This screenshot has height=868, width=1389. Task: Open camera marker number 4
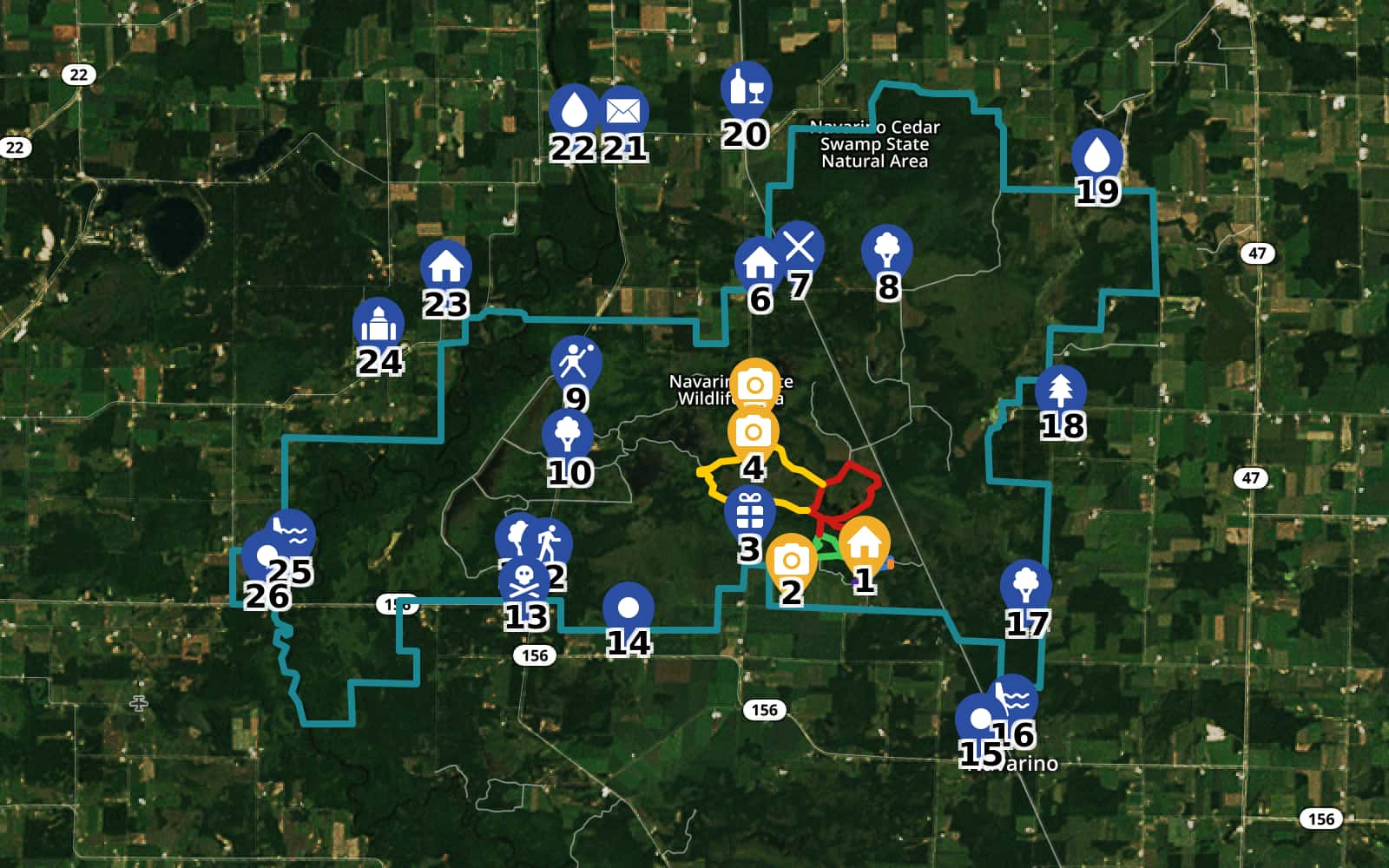click(753, 431)
